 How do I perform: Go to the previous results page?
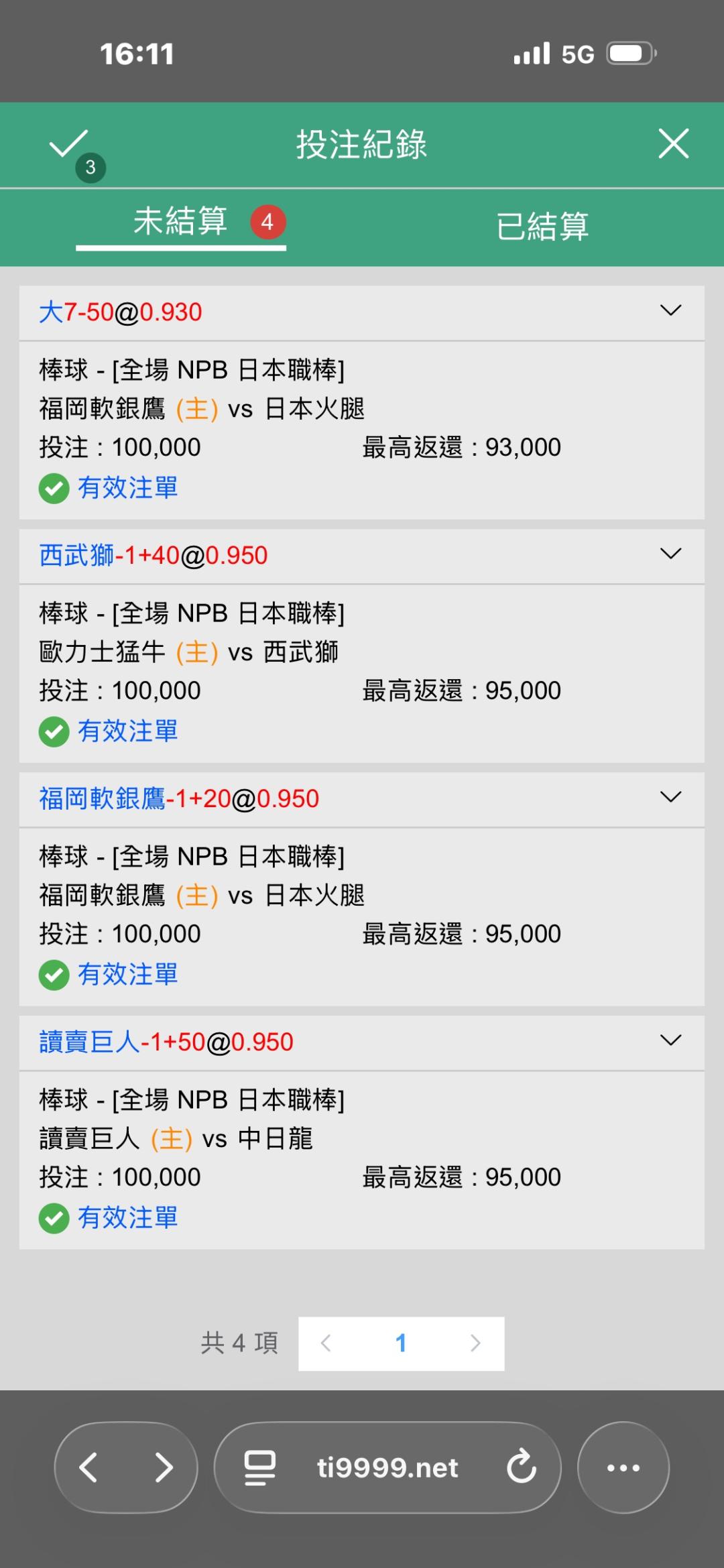[x=326, y=1343]
